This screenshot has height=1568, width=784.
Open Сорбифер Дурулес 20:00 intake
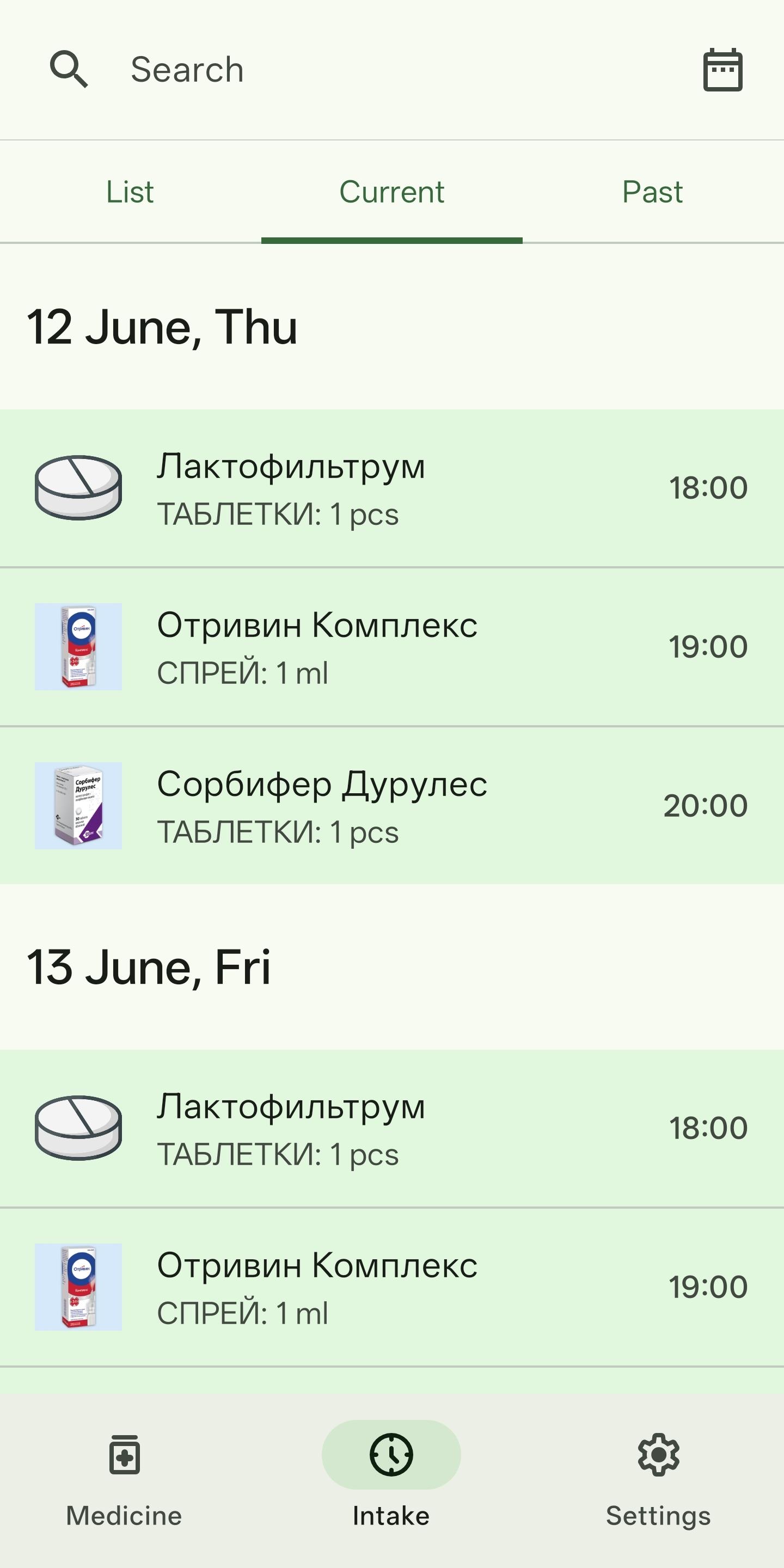click(x=392, y=806)
